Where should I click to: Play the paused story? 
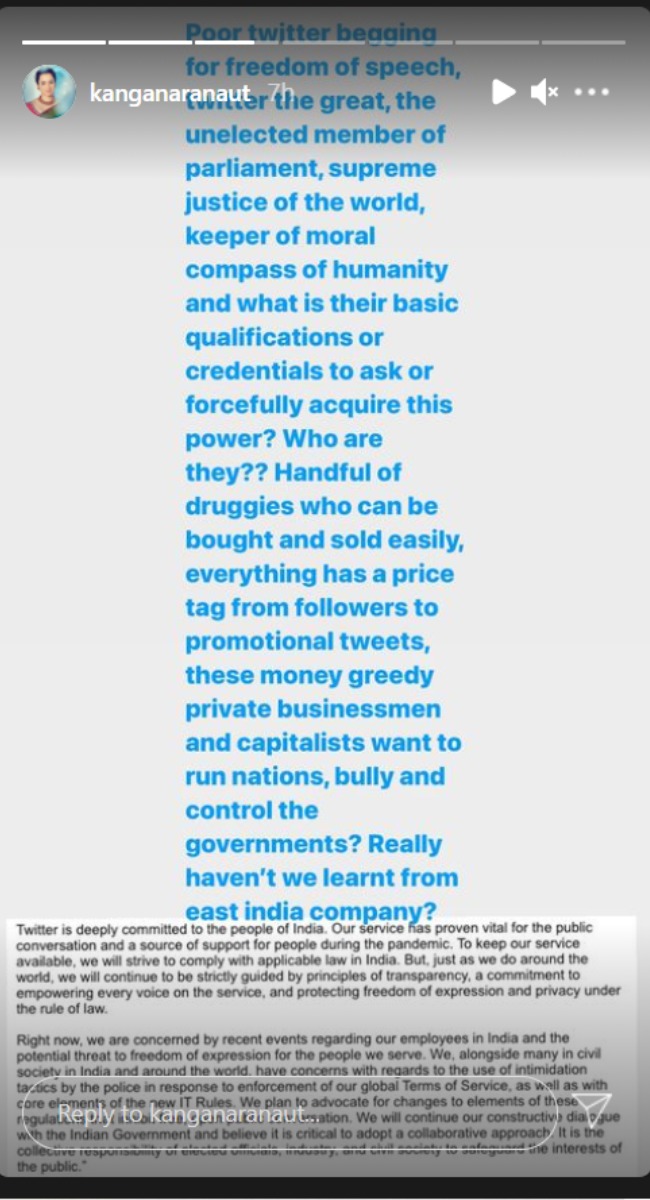click(x=503, y=93)
